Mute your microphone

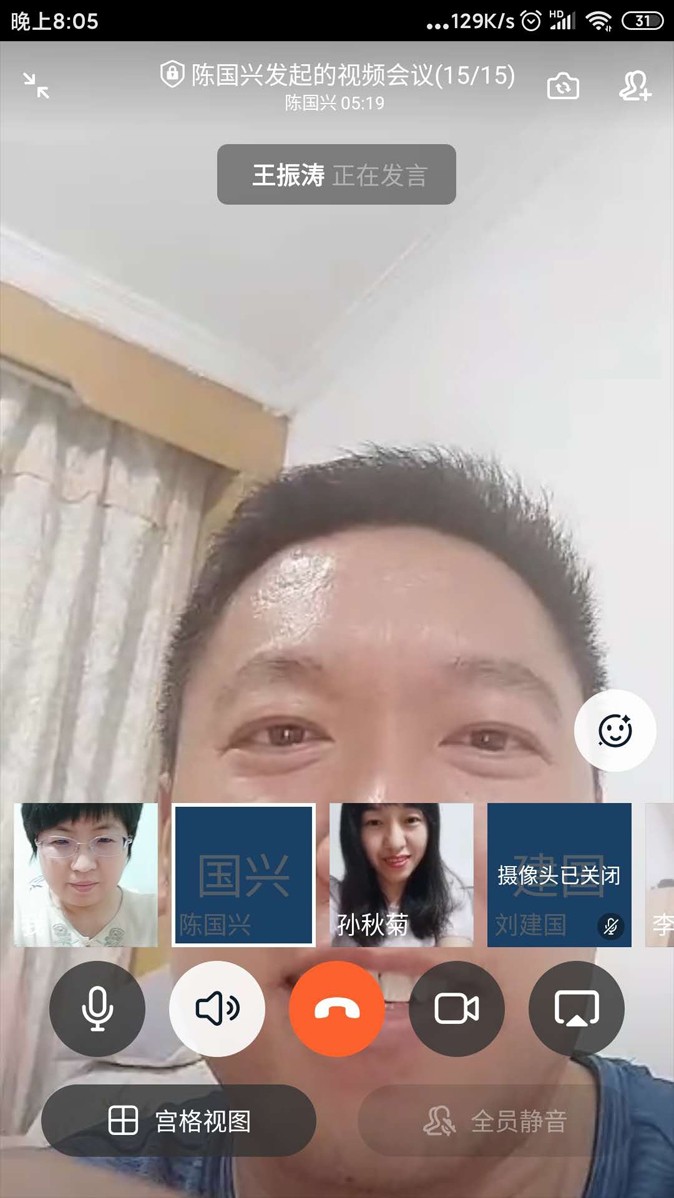point(97,1008)
